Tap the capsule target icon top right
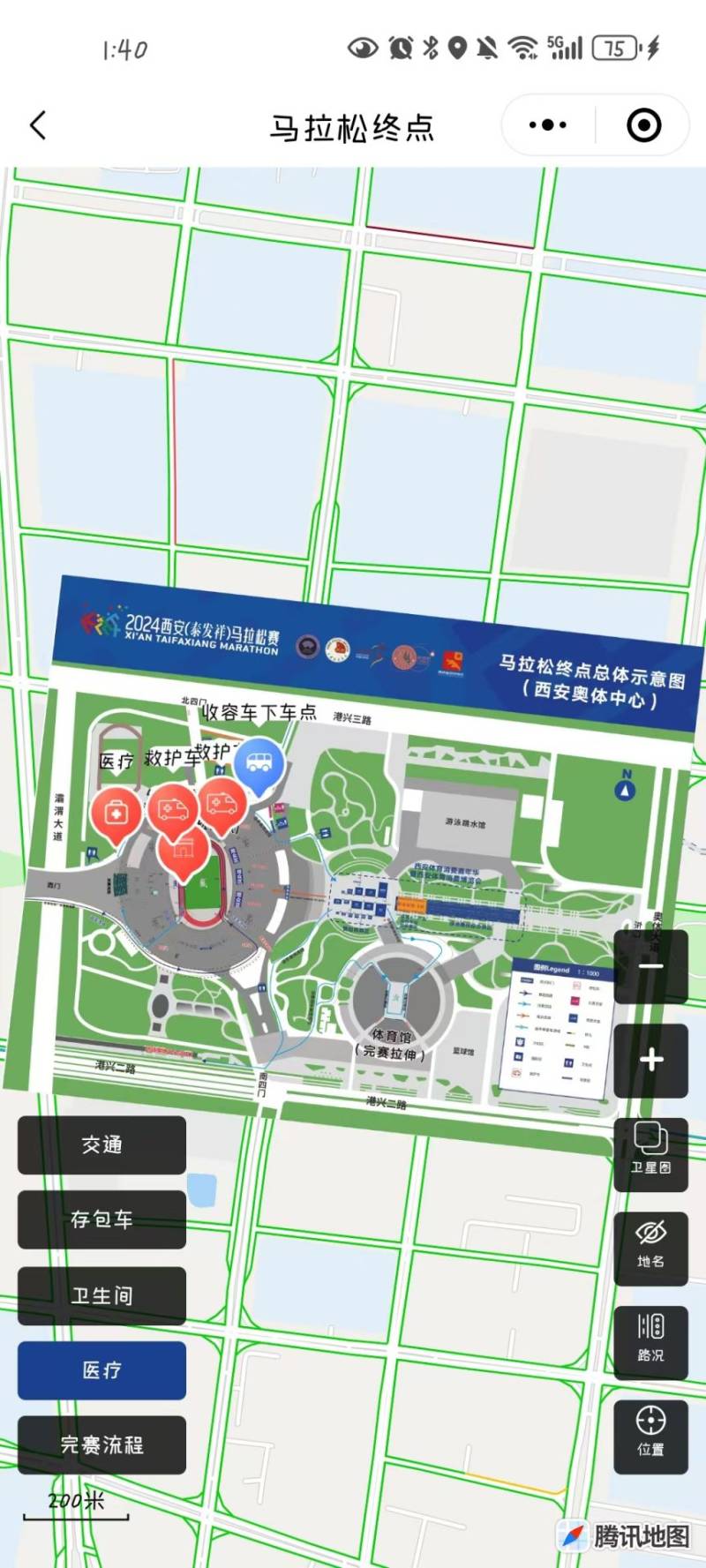 (642, 125)
